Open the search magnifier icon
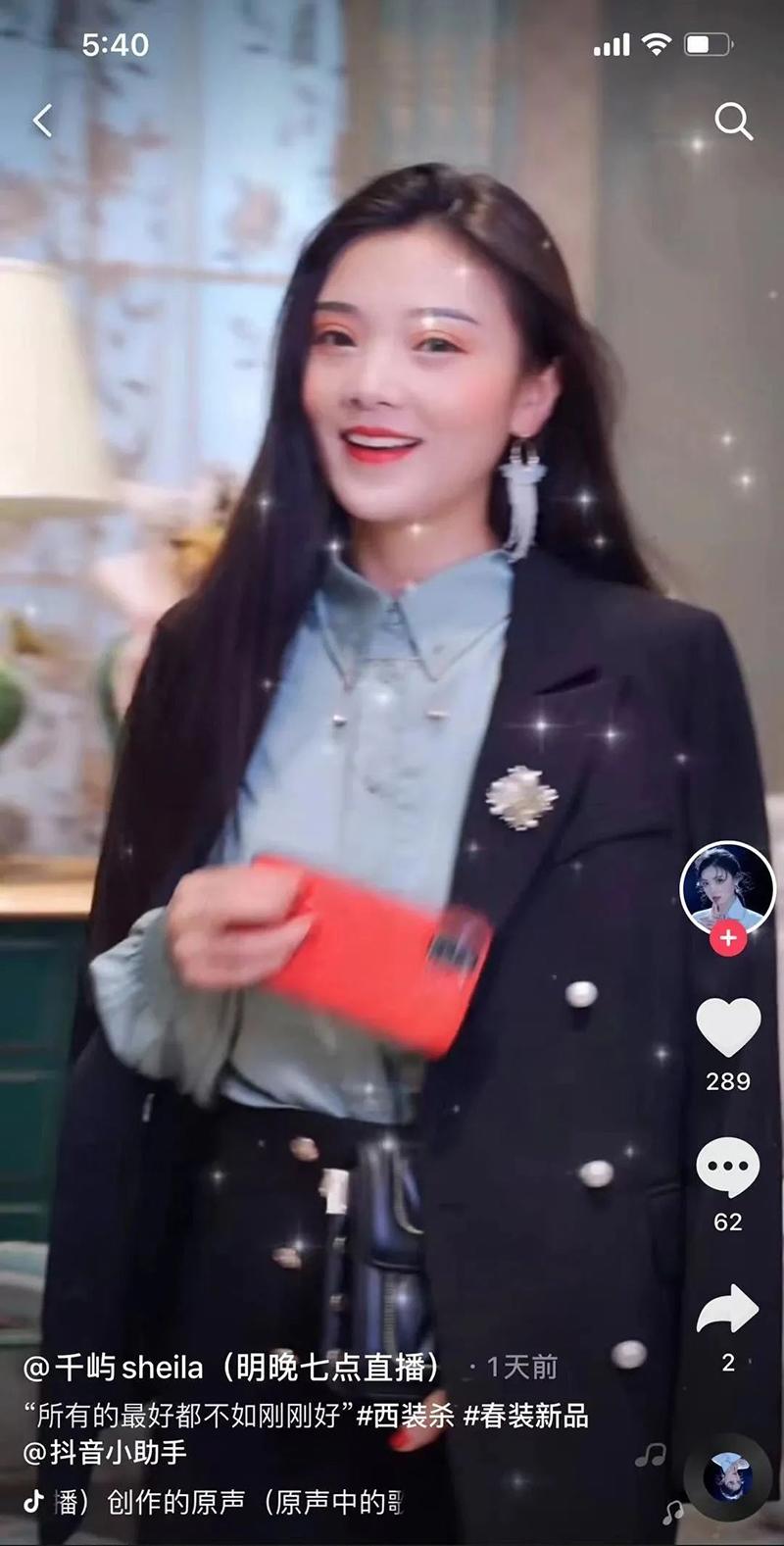The image size is (784, 1546). [733, 122]
